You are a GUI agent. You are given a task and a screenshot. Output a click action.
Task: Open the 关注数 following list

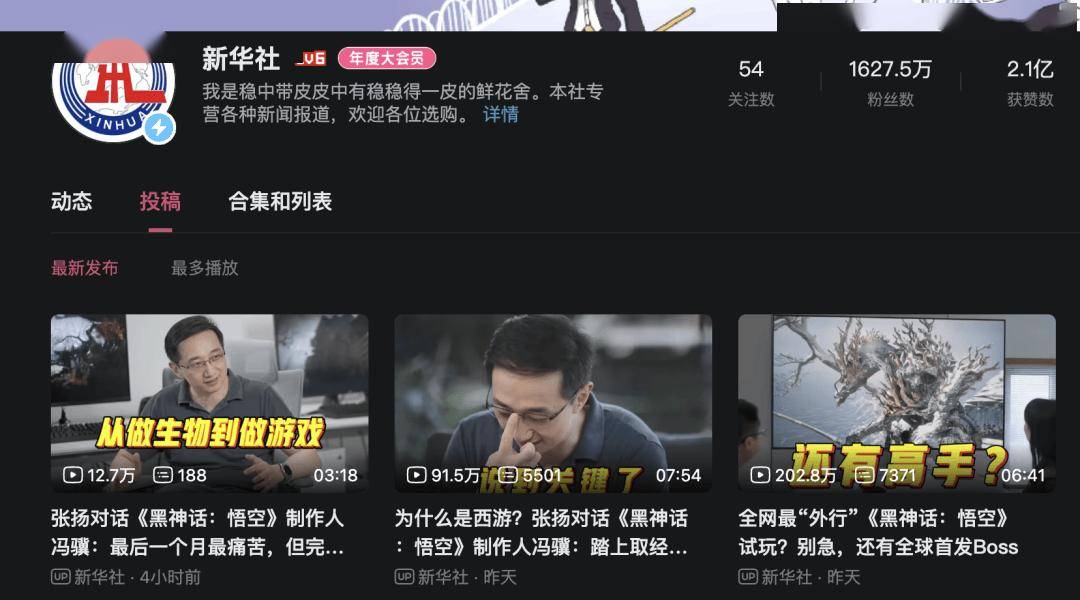tap(750, 82)
